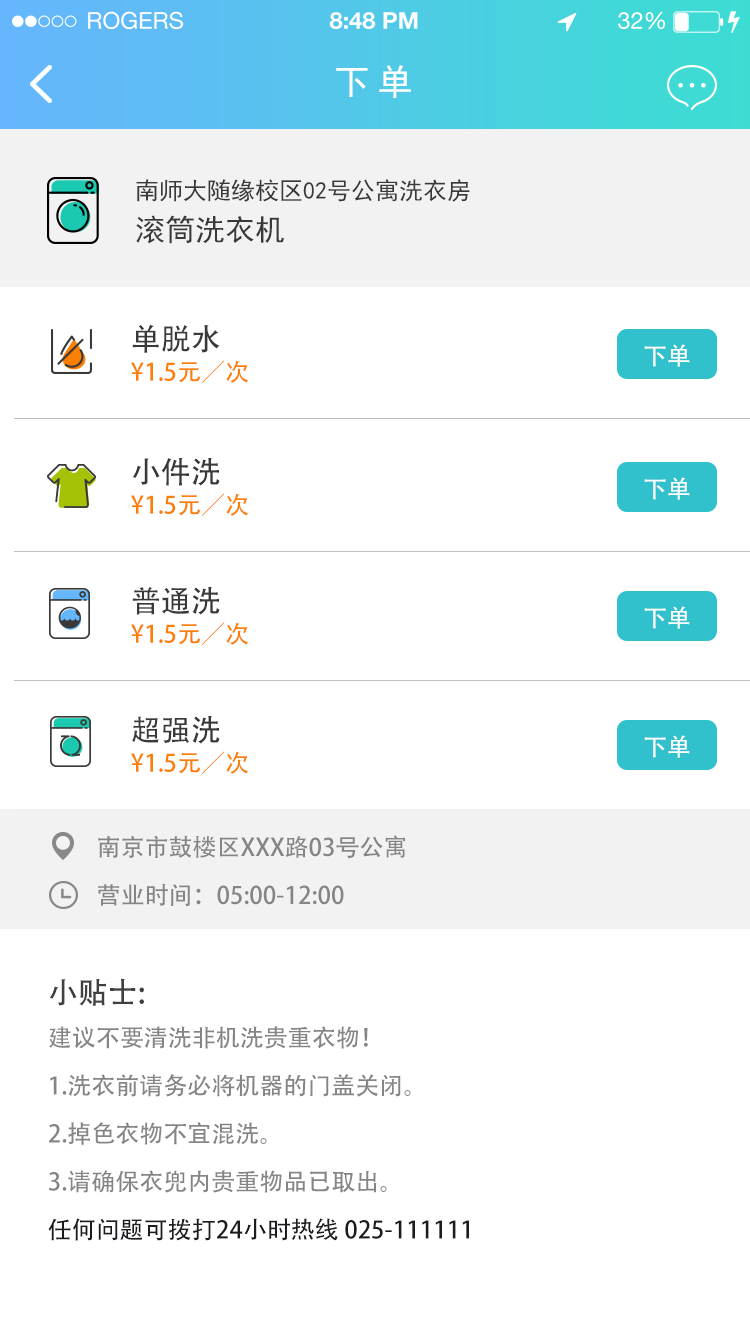Screen dimensions: 750x1334
Task: Order the 单脱水 spin-only service
Action: click(x=666, y=355)
